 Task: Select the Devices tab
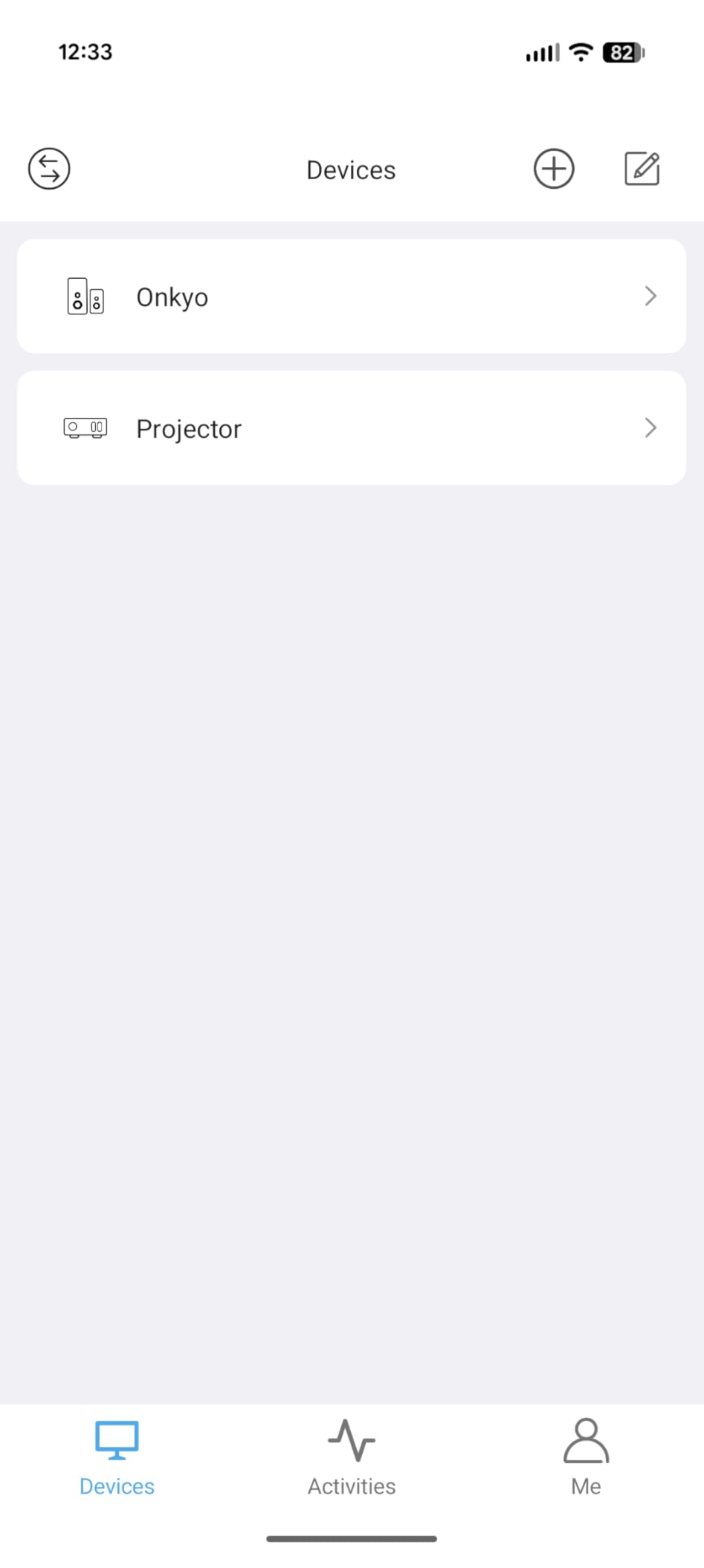click(117, 1457)
